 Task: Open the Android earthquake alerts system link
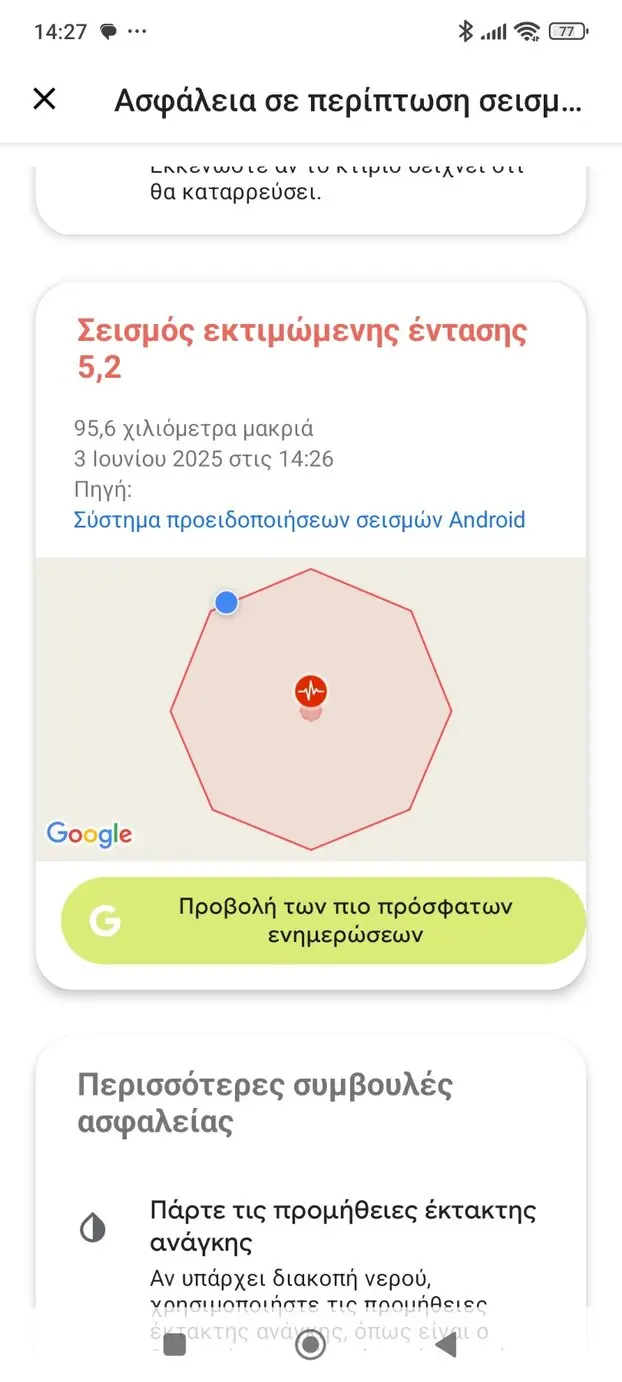299,520
